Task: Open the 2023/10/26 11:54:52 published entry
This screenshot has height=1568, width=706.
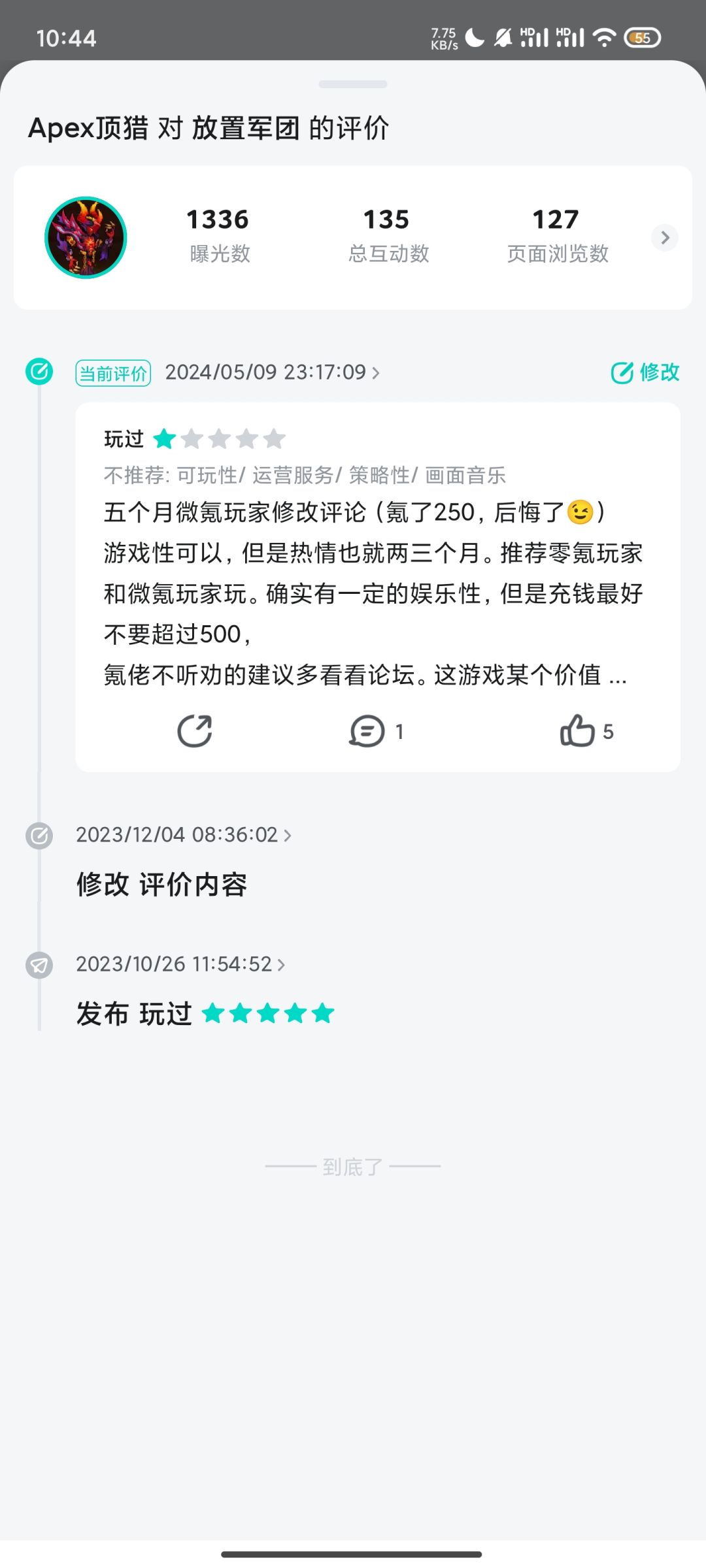Action: (x=180, y=964)
